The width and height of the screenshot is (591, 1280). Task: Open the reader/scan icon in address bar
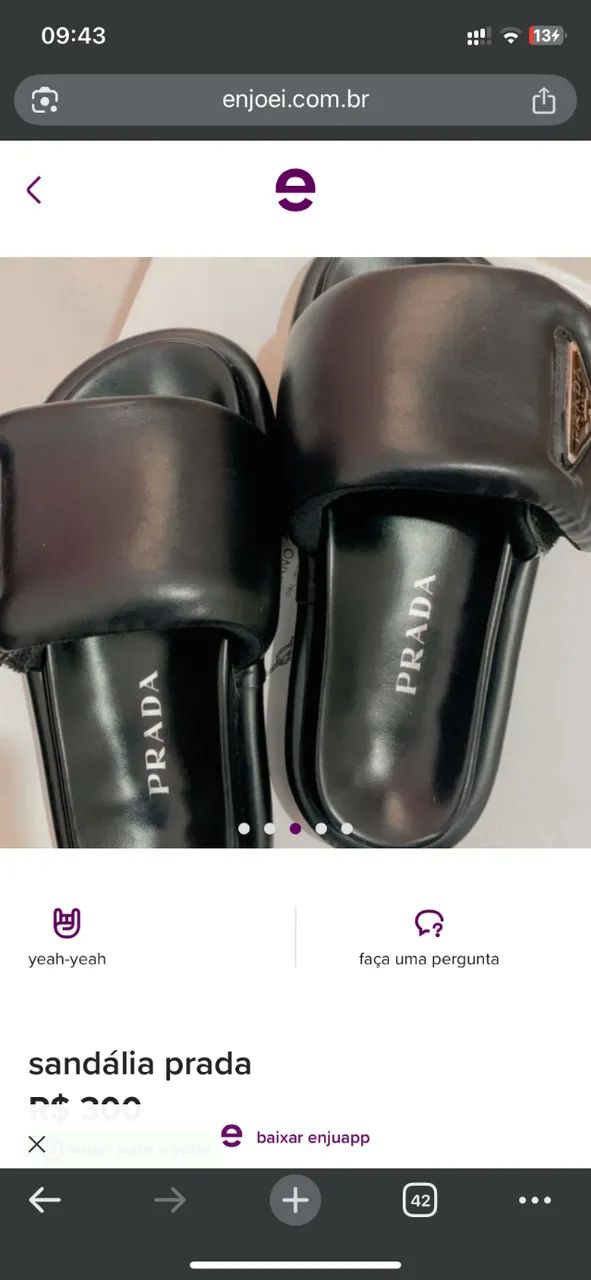[45, 100]
